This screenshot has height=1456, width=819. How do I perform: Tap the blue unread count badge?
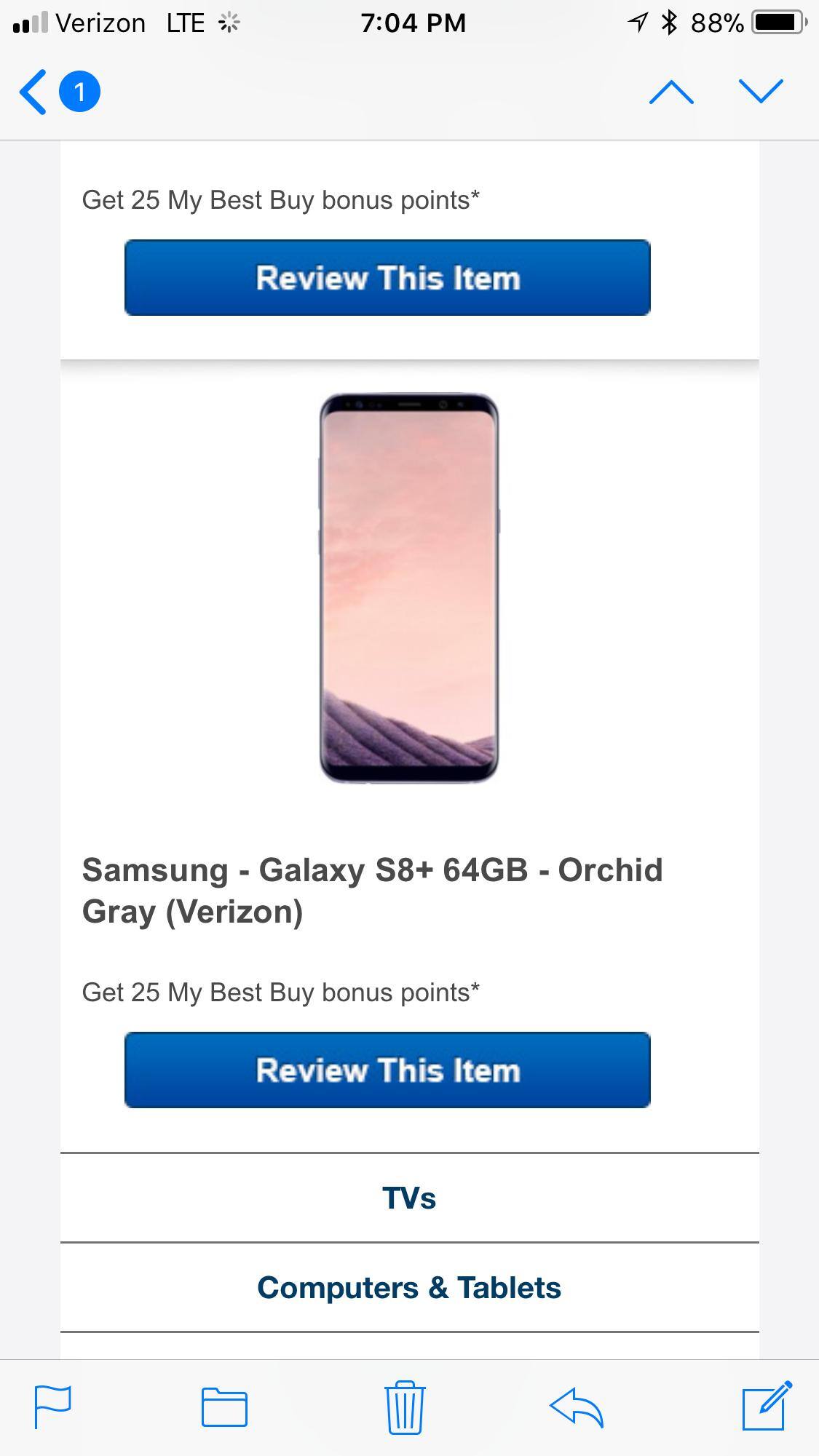tap(79, 90)
